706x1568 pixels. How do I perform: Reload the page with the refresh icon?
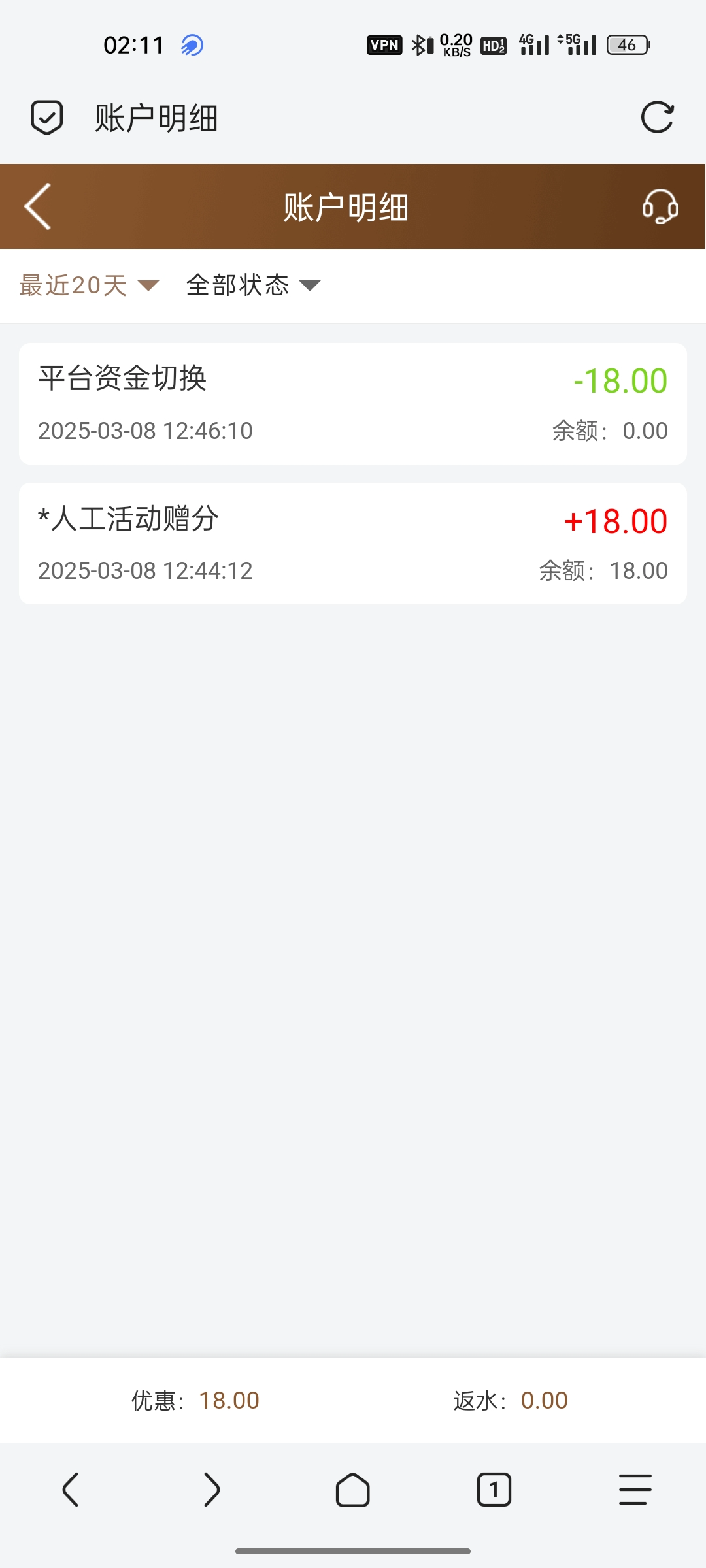(x=657, y=118)
